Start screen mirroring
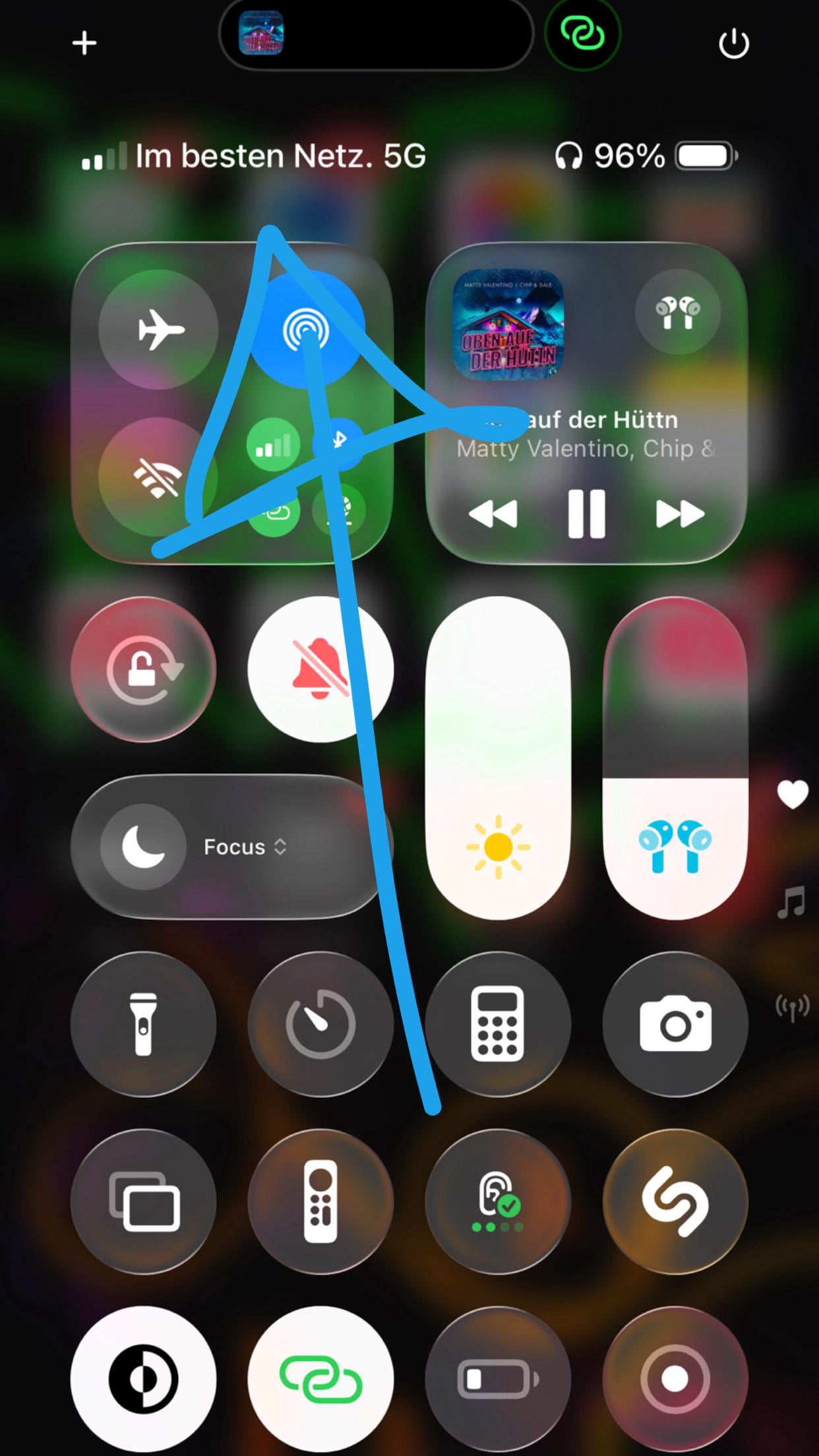The width and height of the screenshot is (819, 1456). [x=143, y=1201]
